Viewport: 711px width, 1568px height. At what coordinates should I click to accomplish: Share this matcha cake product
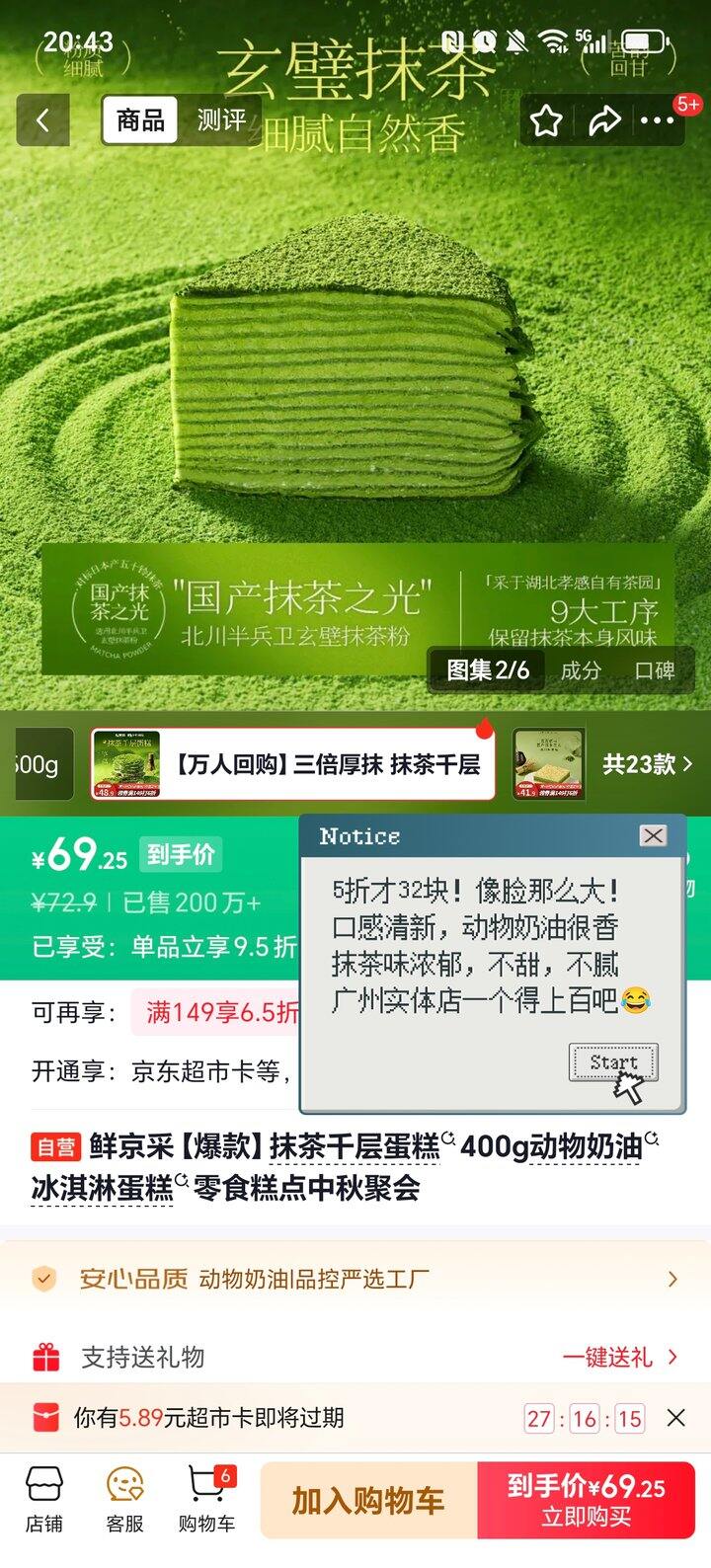click(x=604, y=120)
